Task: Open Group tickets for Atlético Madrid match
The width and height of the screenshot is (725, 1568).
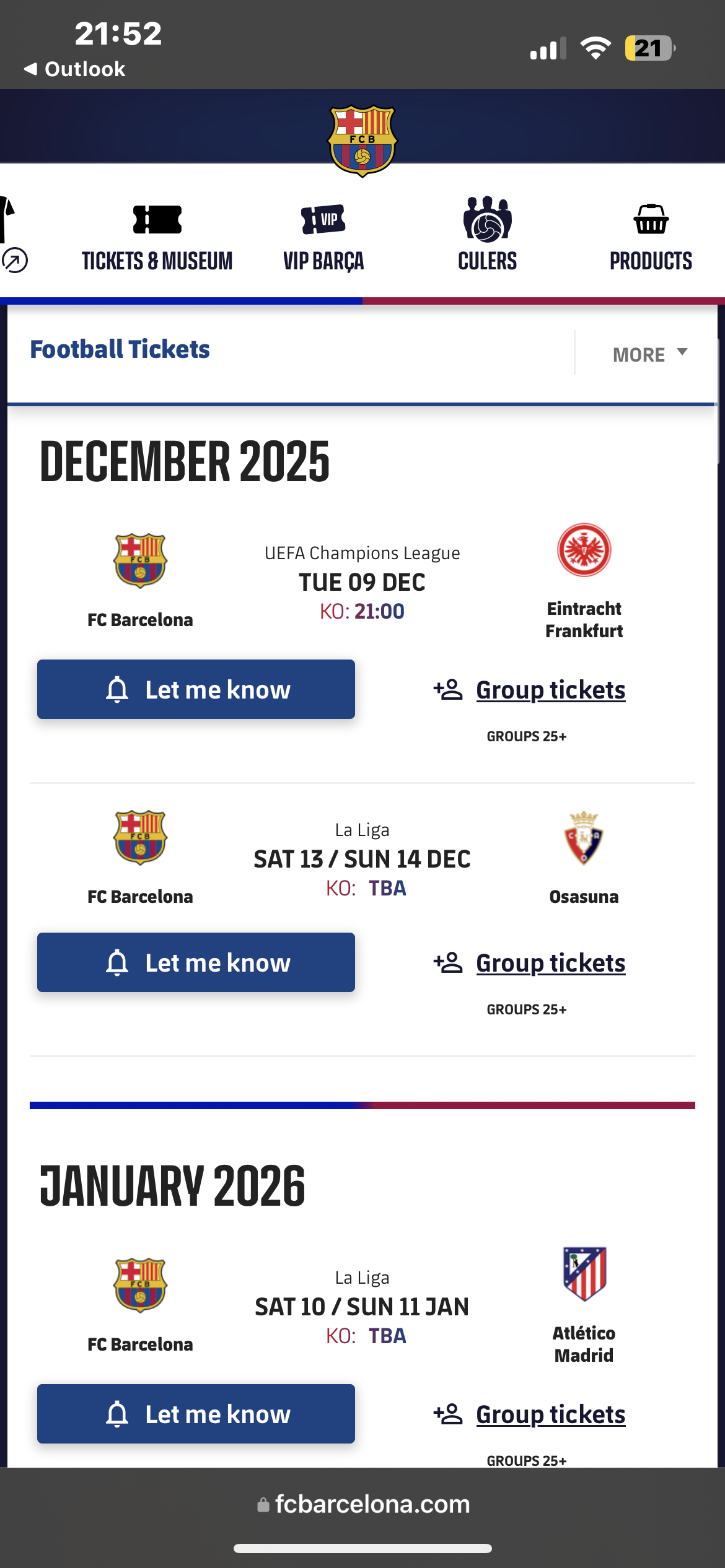Action: tap(550, 1414)
